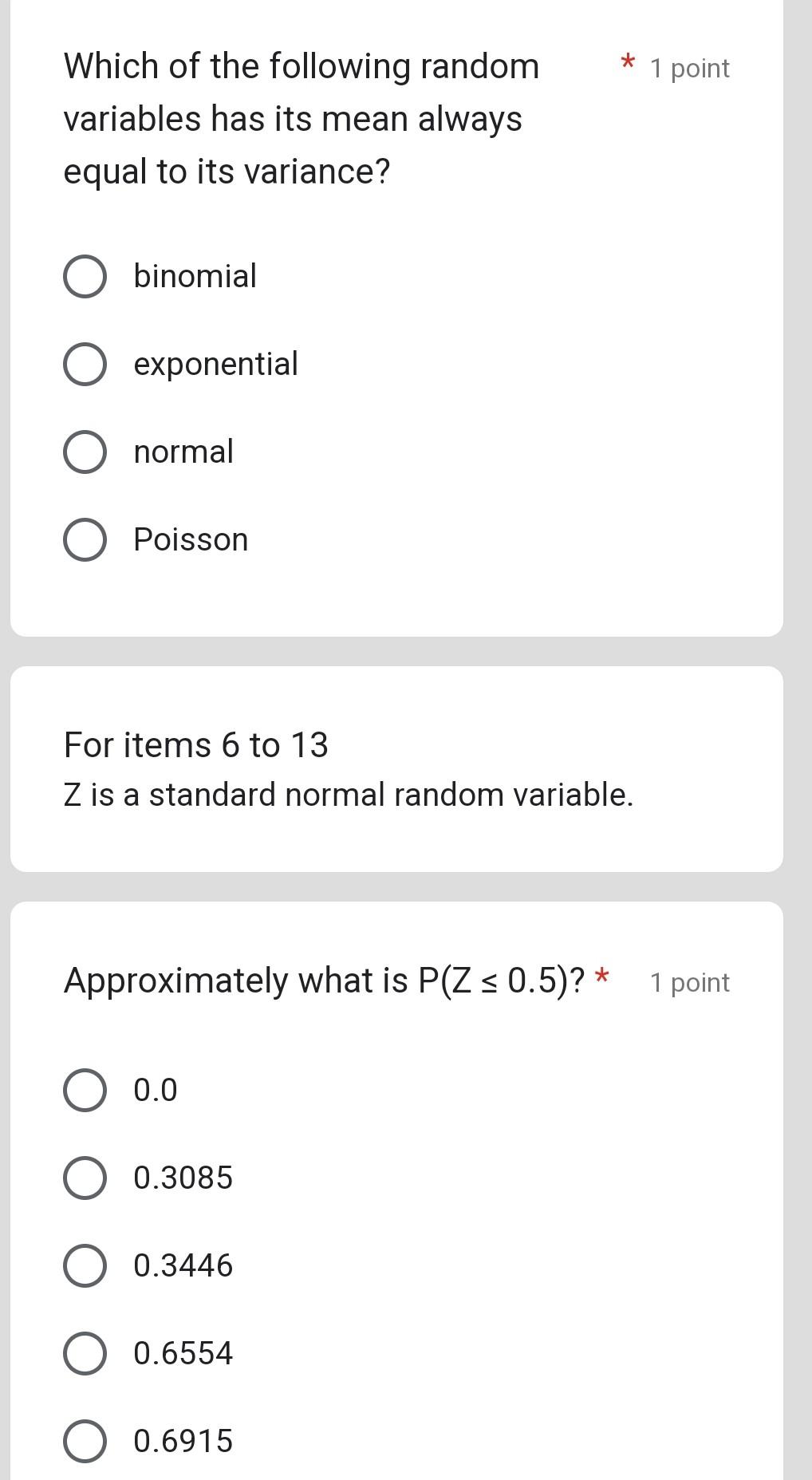Click the standard normal variable description text
The height and width of the screenshot is (1480, 812).
pyautogui.click(x=349, y=793)
